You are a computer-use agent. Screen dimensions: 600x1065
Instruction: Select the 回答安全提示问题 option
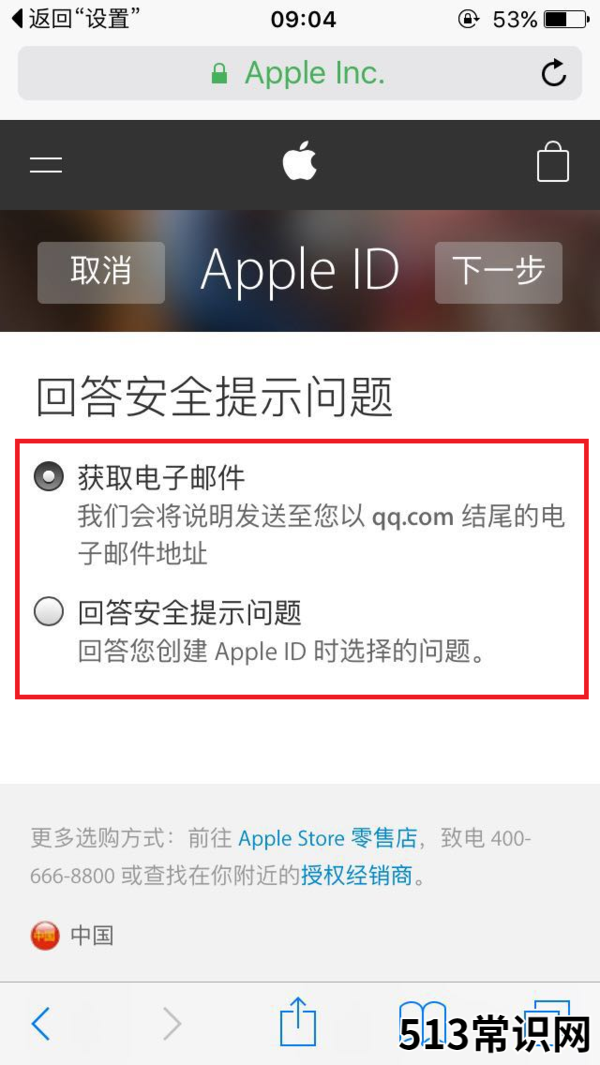tap(49, 612)
